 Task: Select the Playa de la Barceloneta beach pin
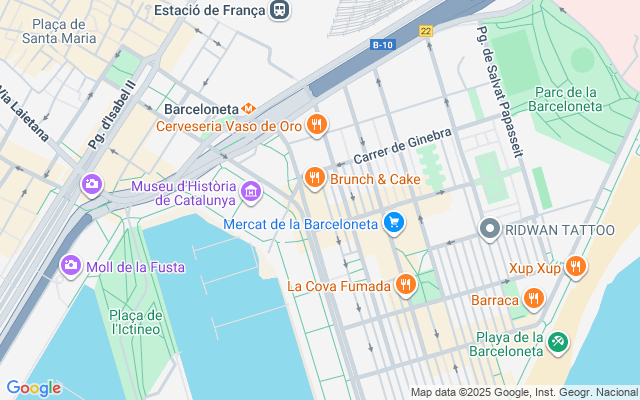tap(560, 342)
